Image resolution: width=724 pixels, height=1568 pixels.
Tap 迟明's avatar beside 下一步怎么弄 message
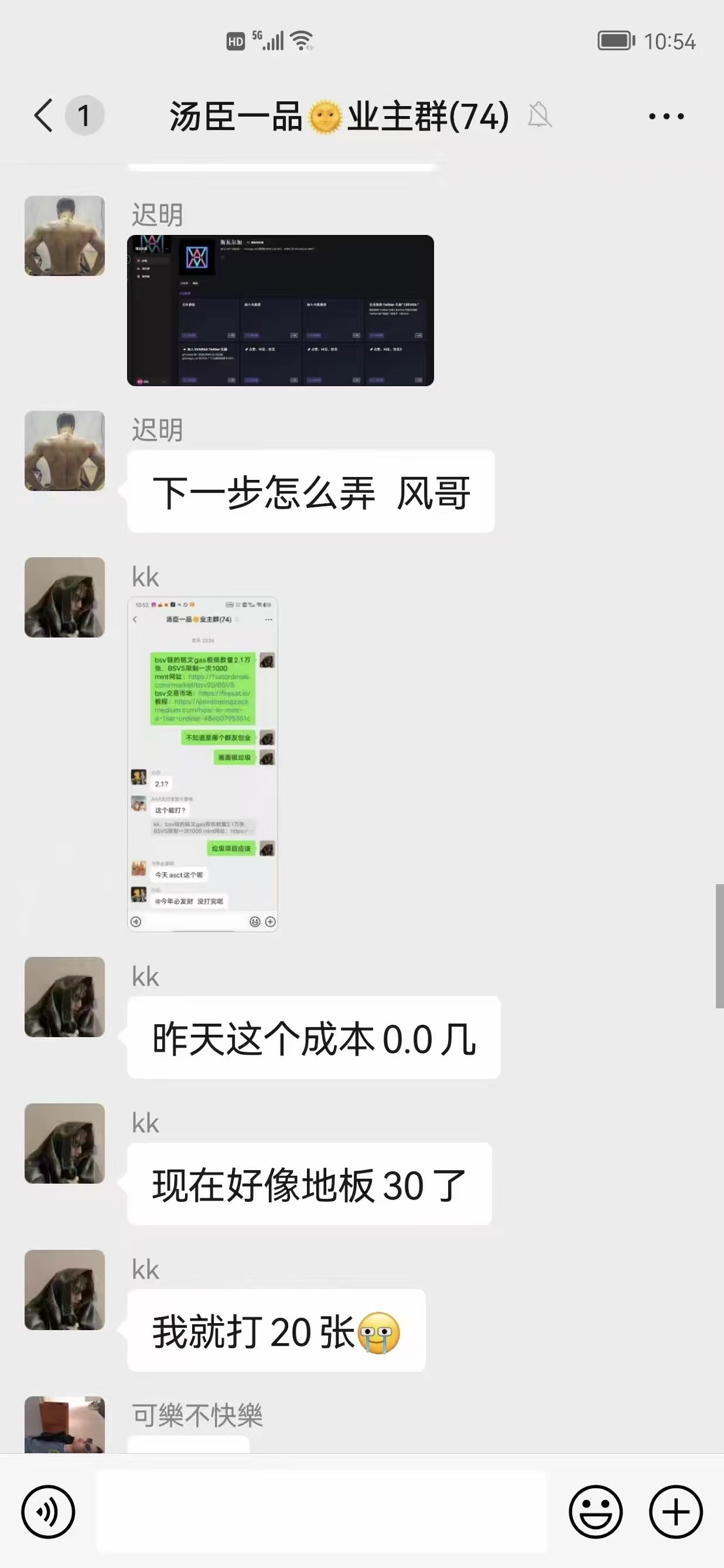pos(64,451)
